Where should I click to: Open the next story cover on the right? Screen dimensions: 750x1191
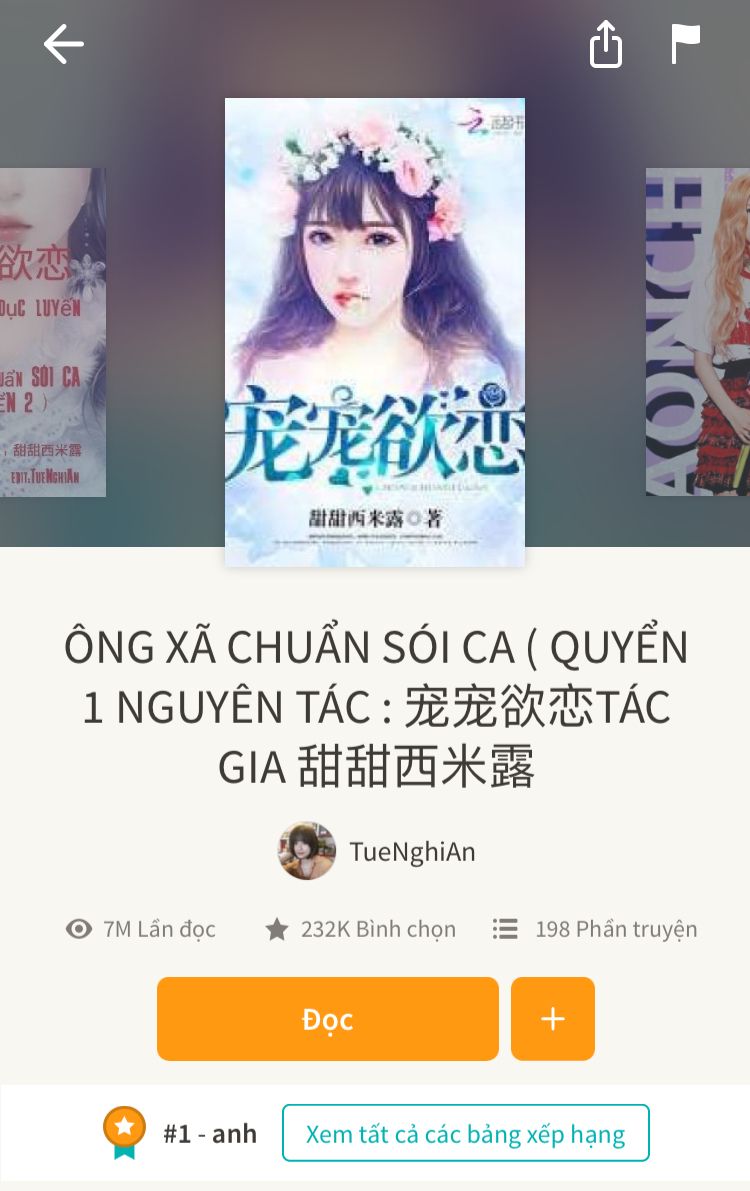point(698,332)
